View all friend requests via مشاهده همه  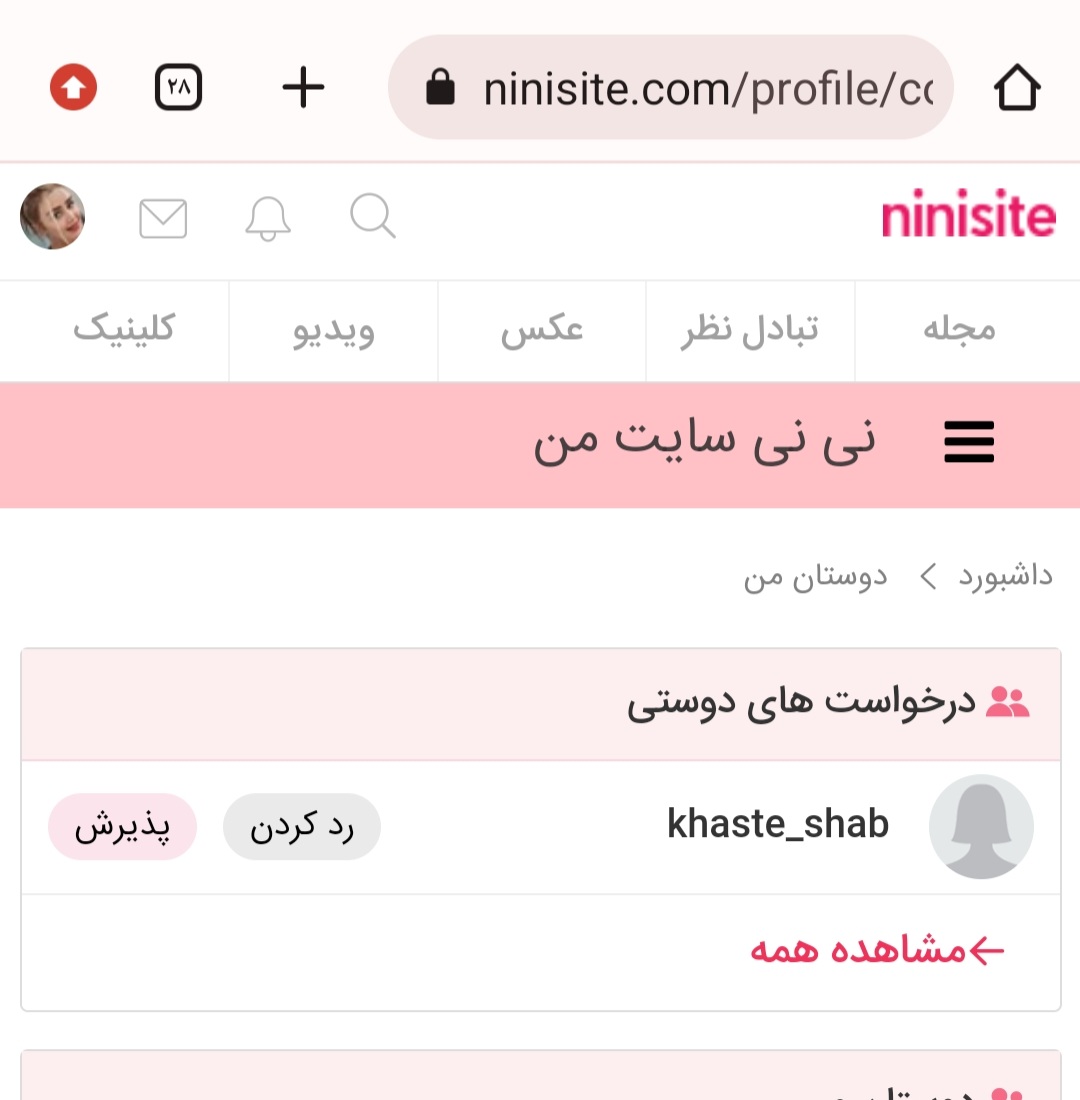(x=876, y=951)
